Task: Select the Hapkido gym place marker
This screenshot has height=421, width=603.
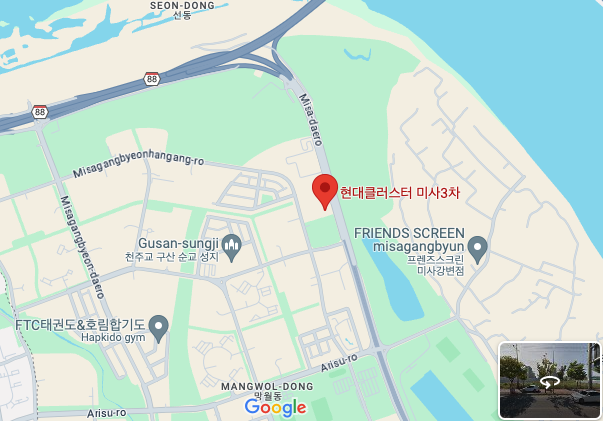Action: 158,326
